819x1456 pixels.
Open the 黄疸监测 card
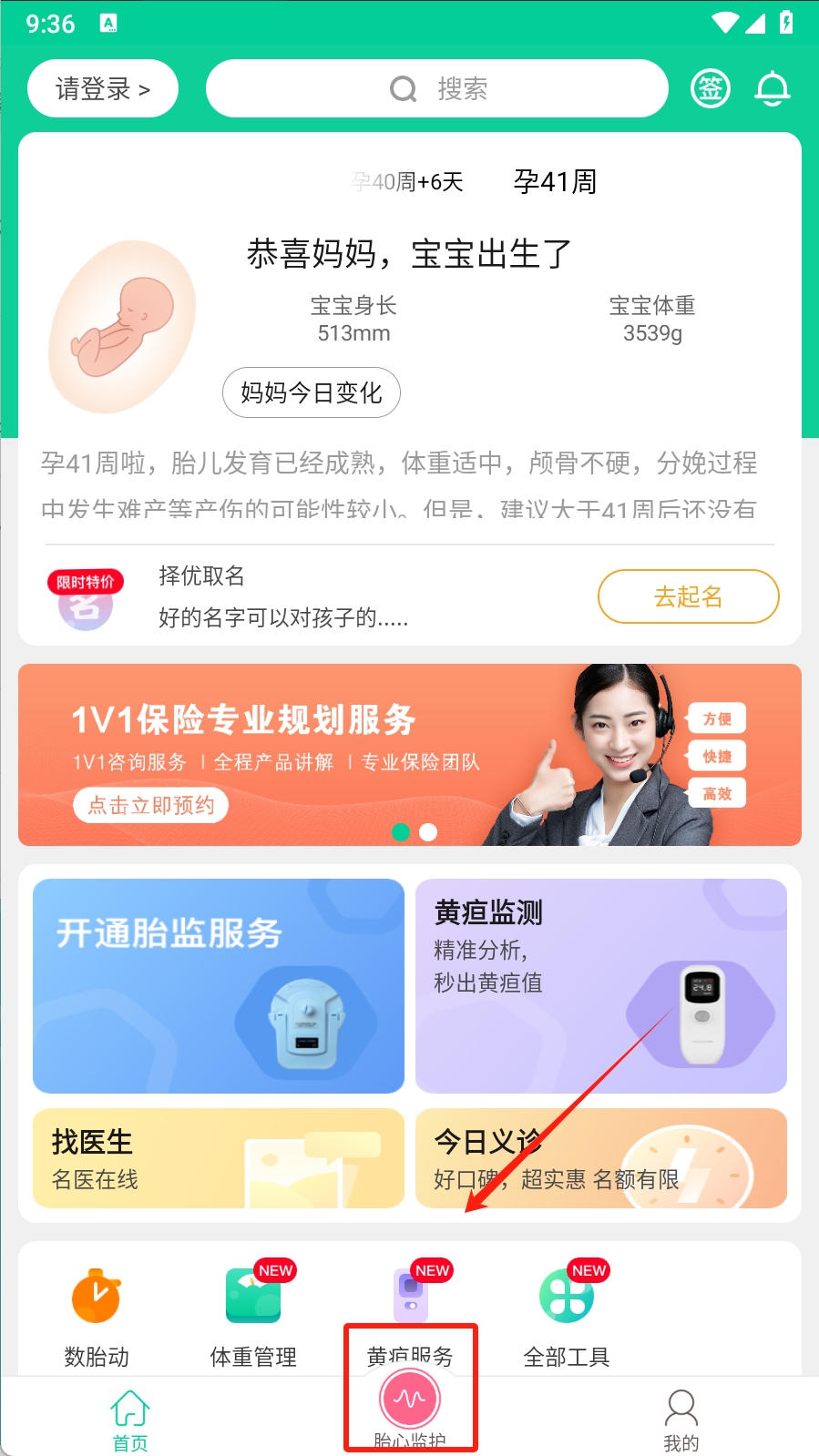coord(600,985)
